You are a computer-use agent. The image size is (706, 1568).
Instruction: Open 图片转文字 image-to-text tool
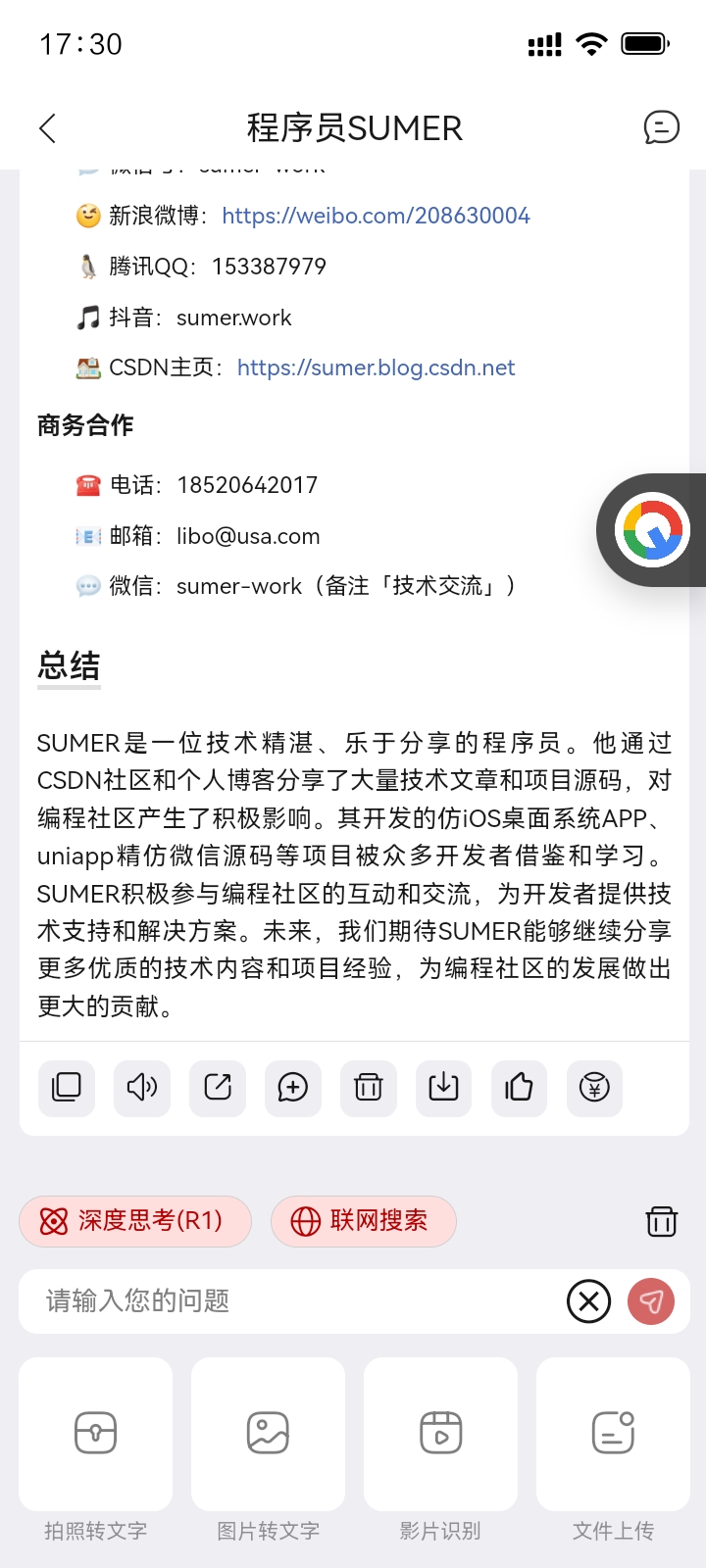pos(268,1434)
